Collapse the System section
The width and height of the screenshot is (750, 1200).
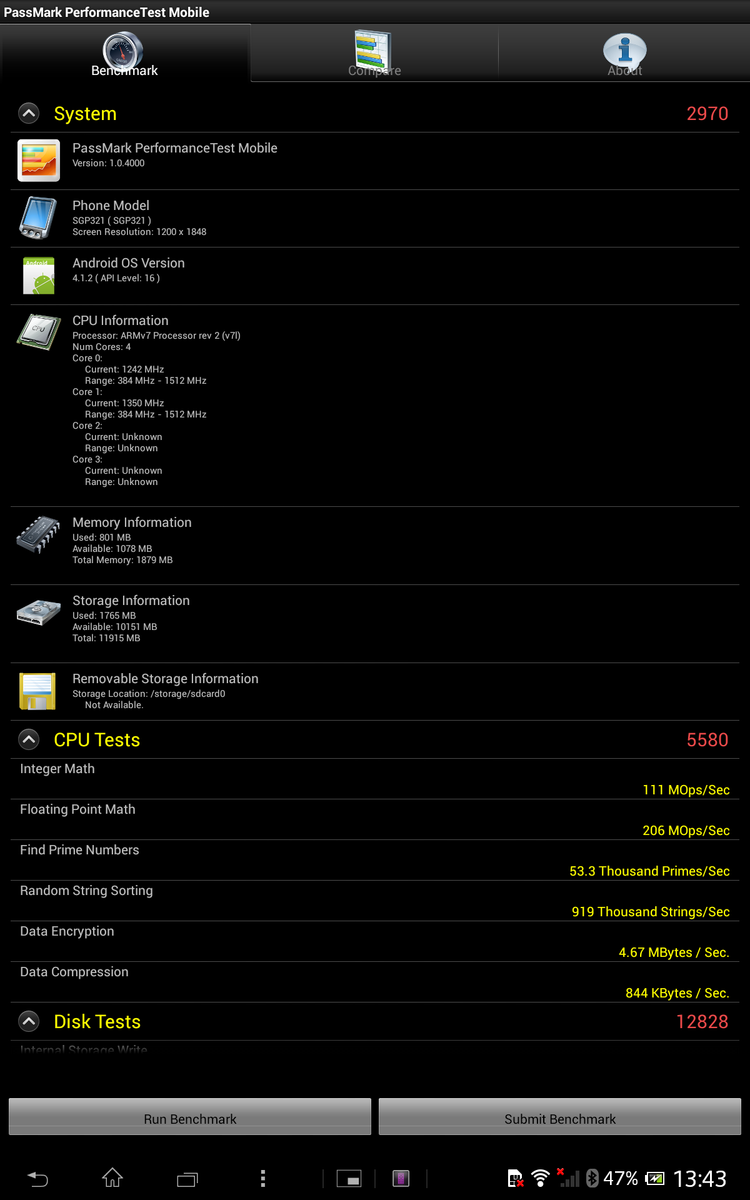coord(29,114)
